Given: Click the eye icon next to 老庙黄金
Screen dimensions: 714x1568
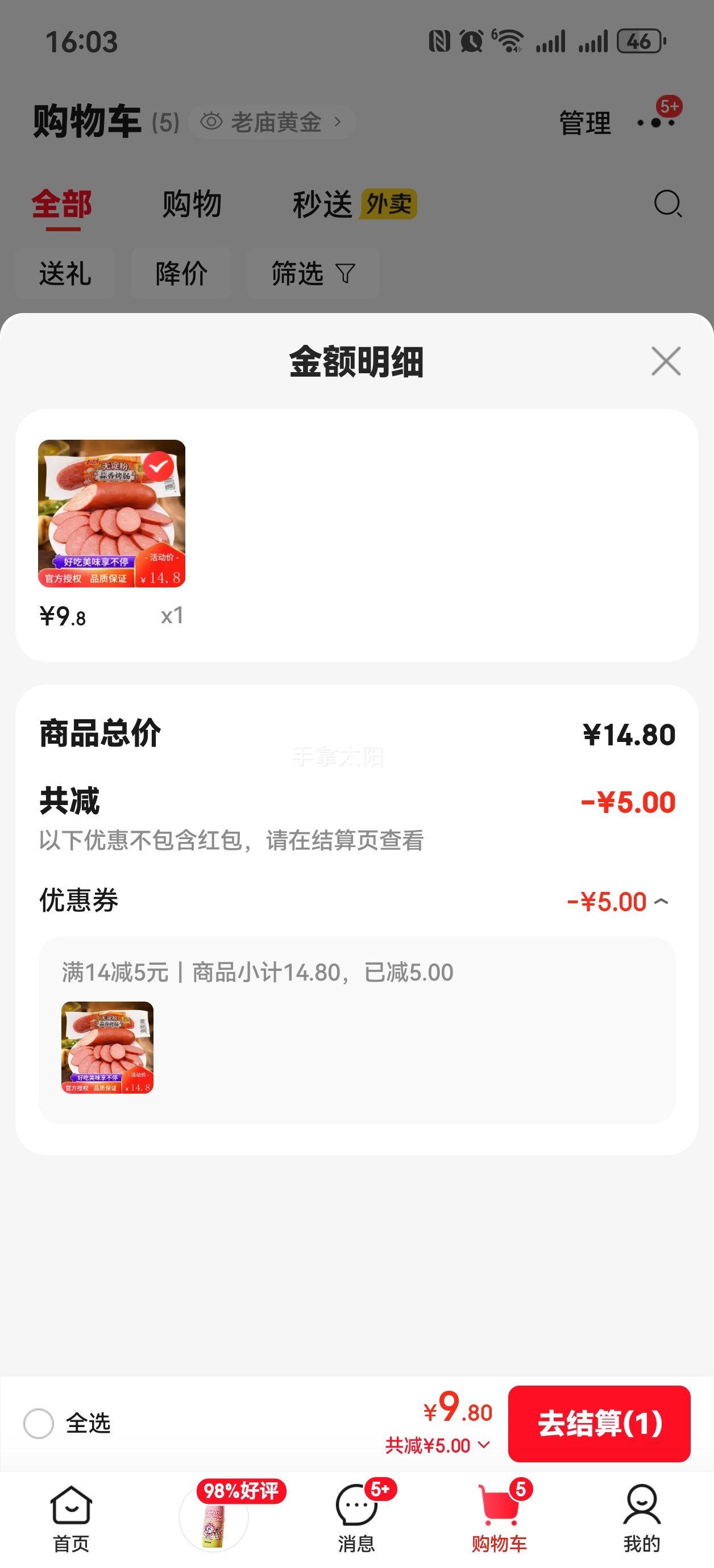Looking at the screenshot, I should point(210,121).
